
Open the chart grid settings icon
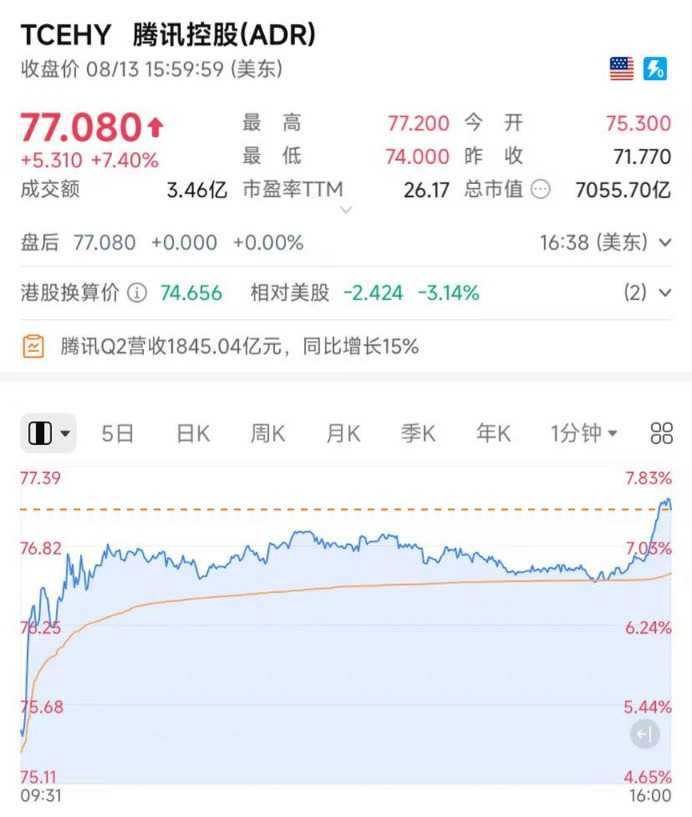point(661,433)
